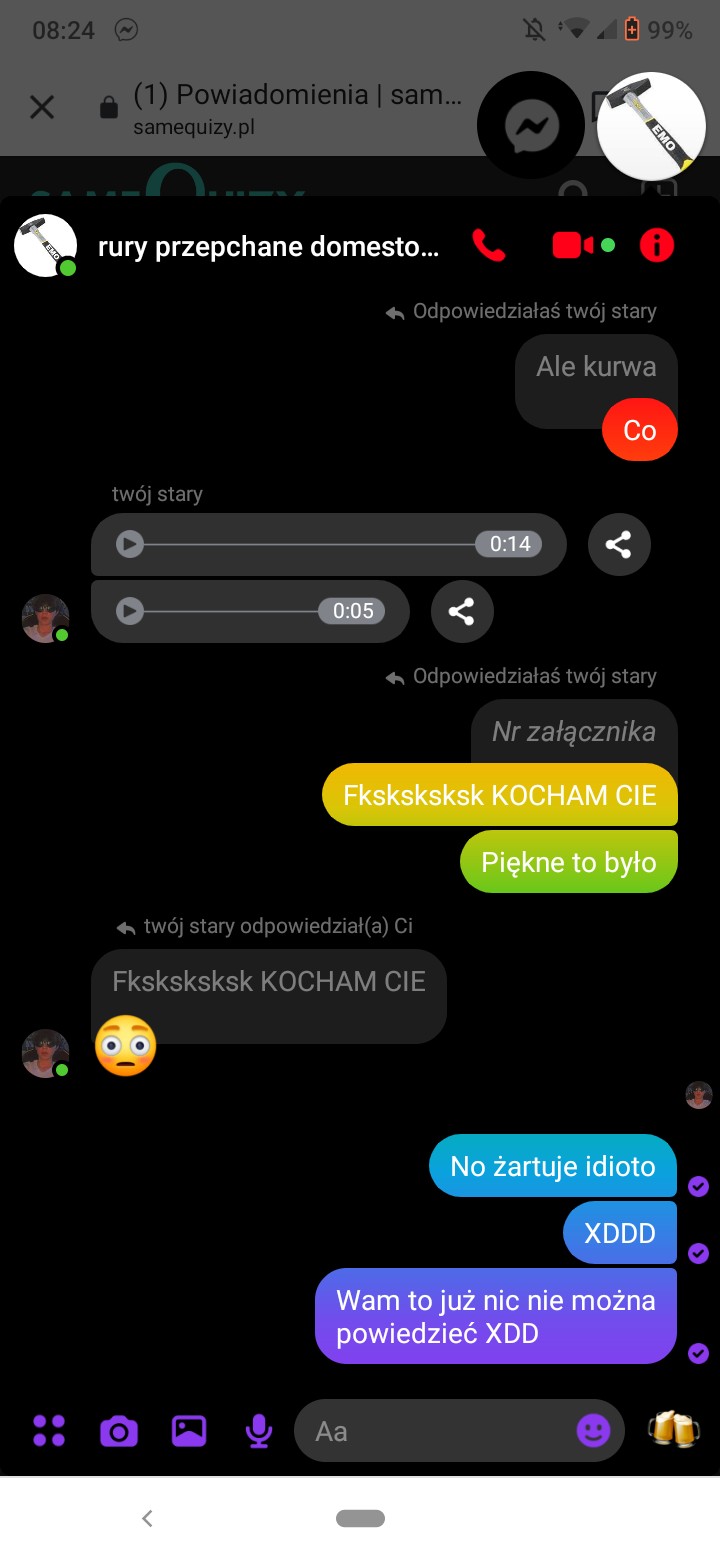Send the beer mugs quick reaction

[x=674, y=1430]
